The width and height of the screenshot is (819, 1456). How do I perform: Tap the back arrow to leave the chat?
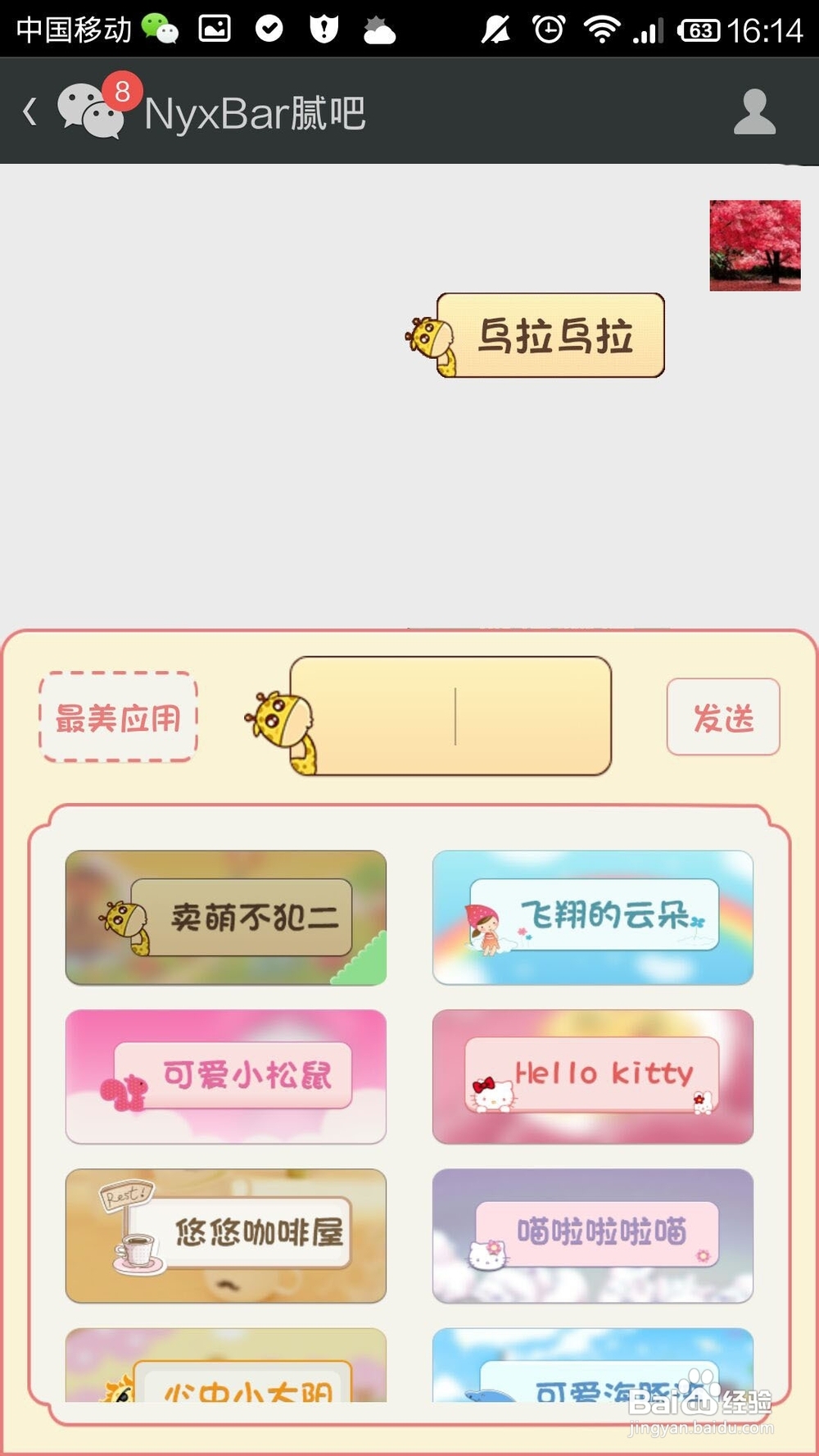coord(29,111)
